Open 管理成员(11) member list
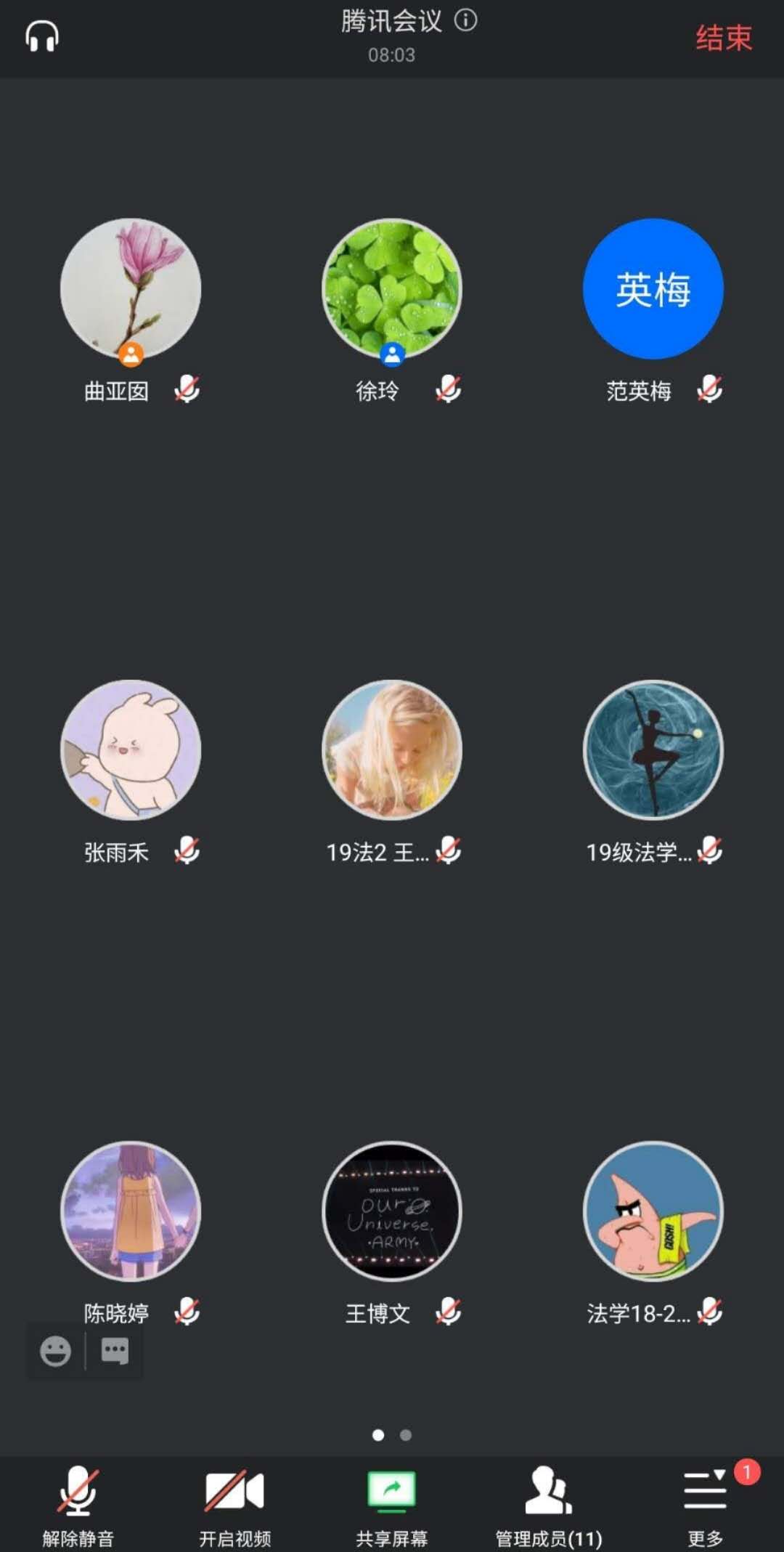 tap(549, 1505)
